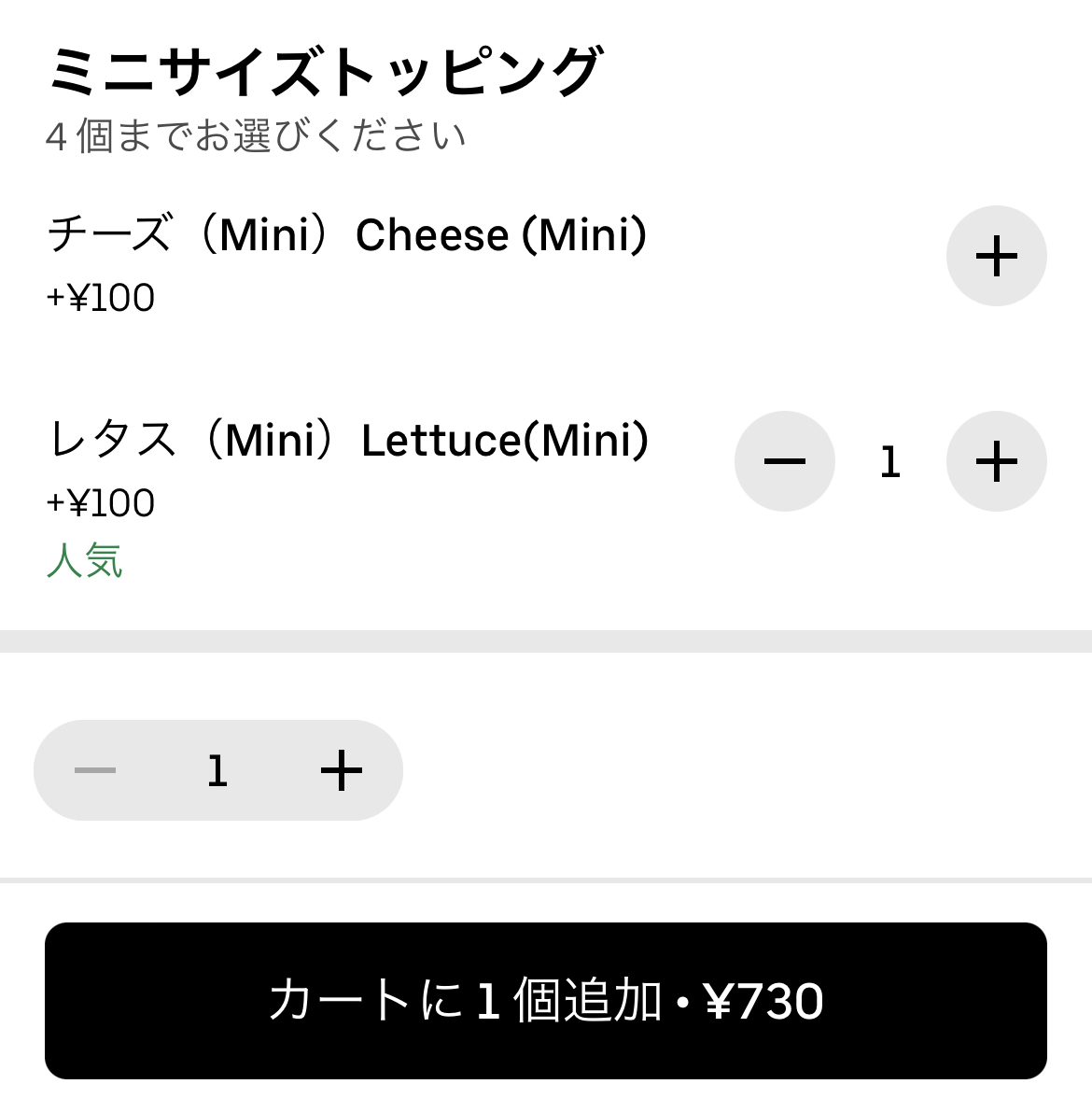Add Cheese (Mini) topping
Viewport: 1092px width, 1098px height.
coord(996,256)
